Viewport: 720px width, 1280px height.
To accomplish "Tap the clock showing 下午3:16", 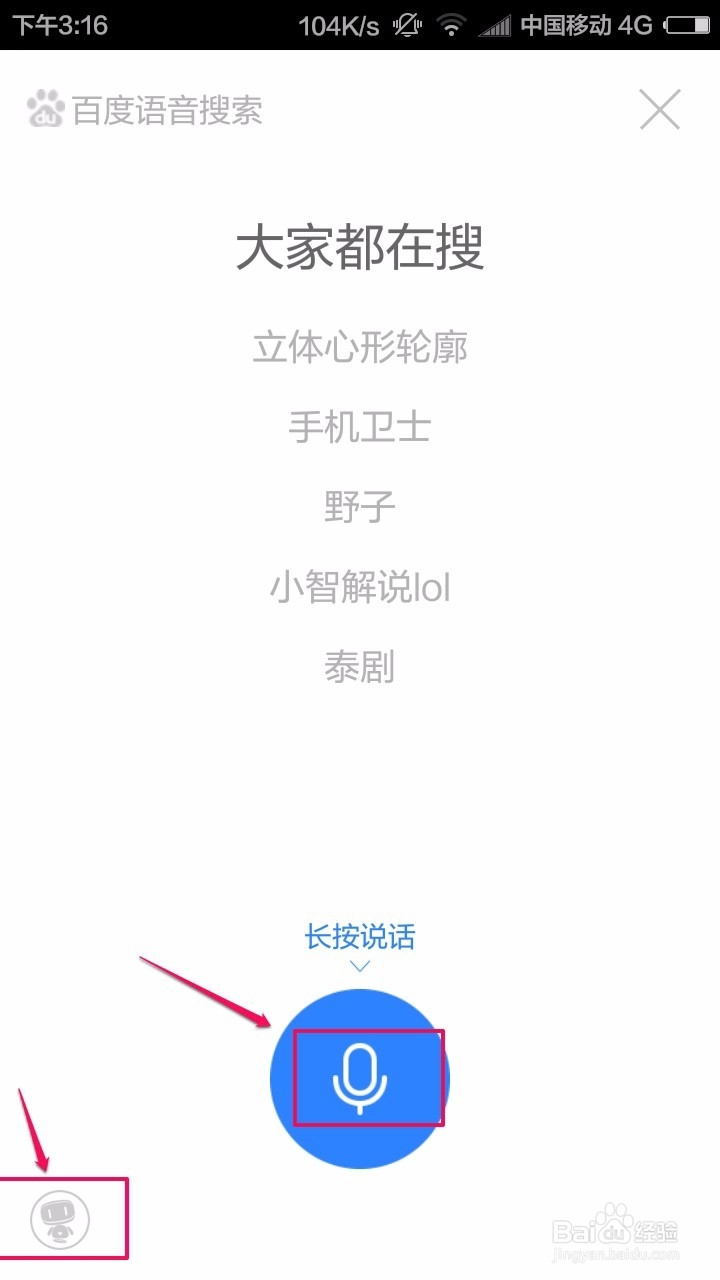I will [x=48, y=23].
